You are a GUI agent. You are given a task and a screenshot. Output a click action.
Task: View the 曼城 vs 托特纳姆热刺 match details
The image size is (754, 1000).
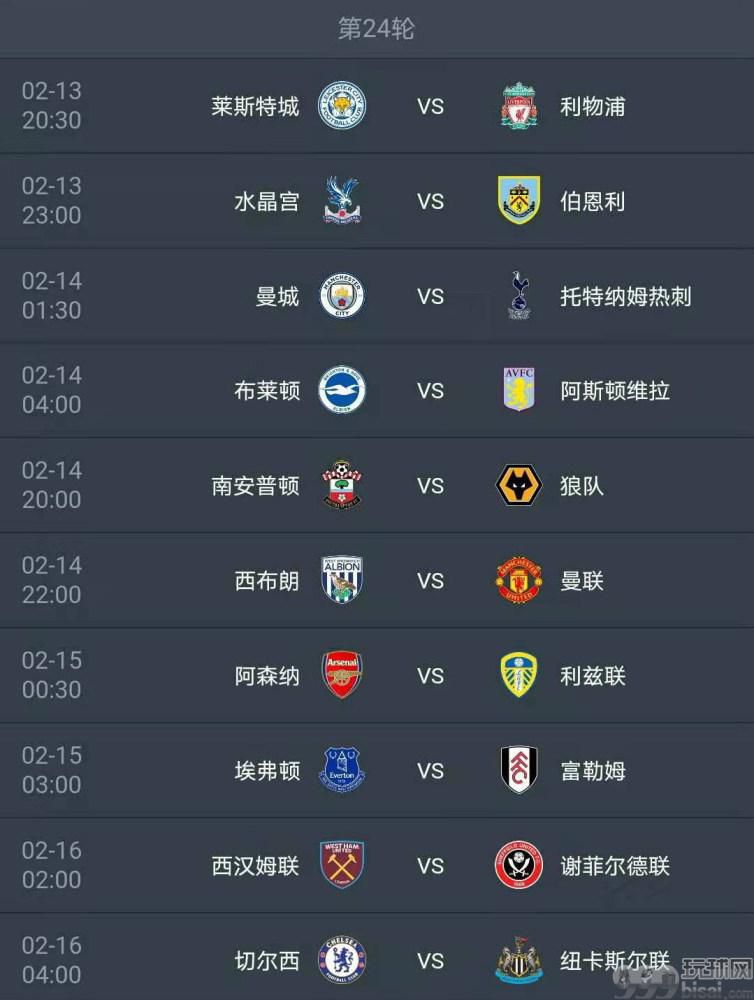click(430, 296)
